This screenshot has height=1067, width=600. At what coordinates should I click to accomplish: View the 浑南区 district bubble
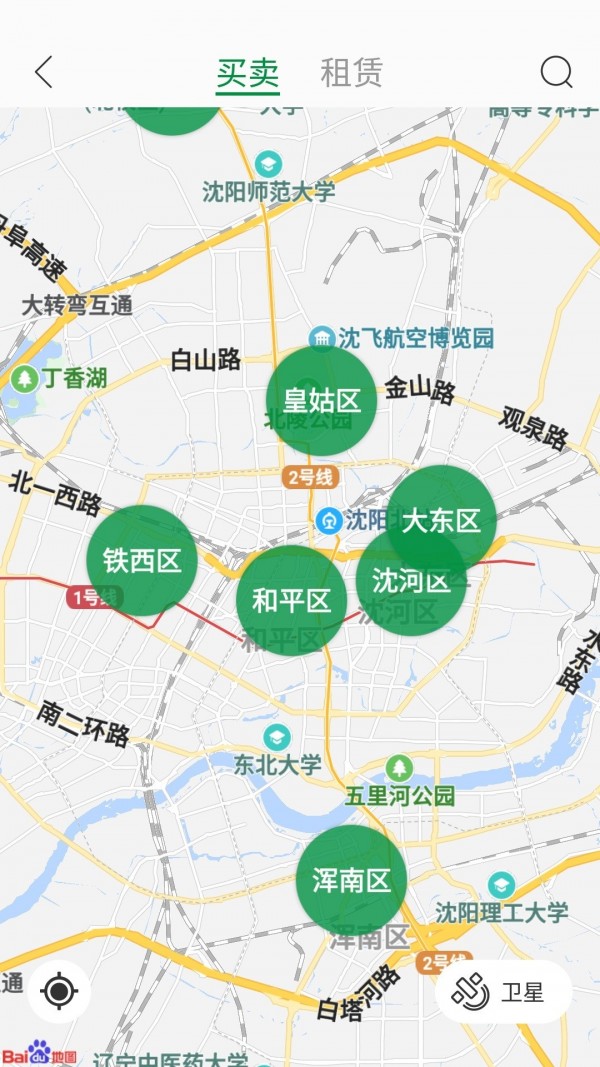click(x=351, y=880)
